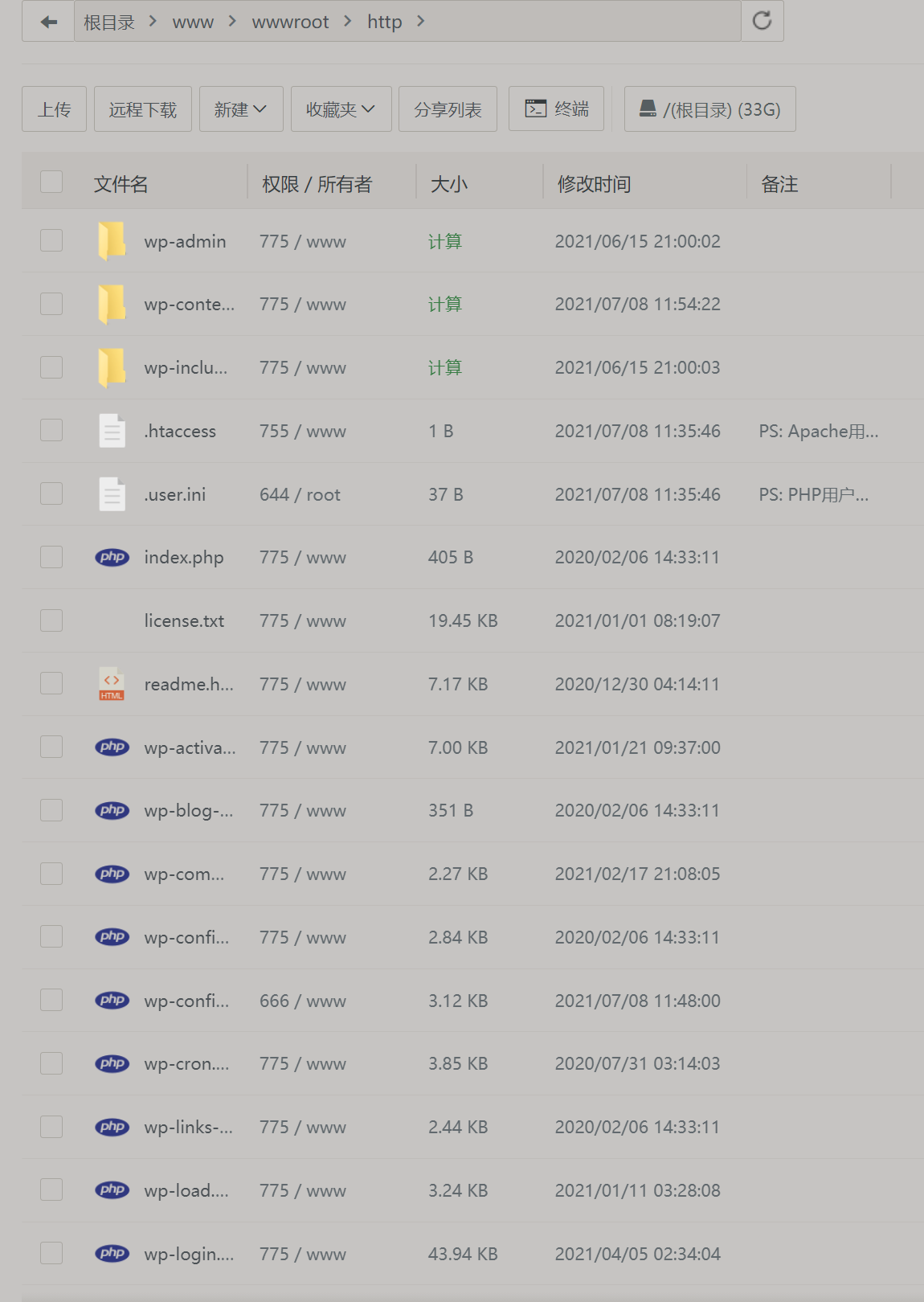Go back using the path bar arrow
924x1302 pixels.
48,22
